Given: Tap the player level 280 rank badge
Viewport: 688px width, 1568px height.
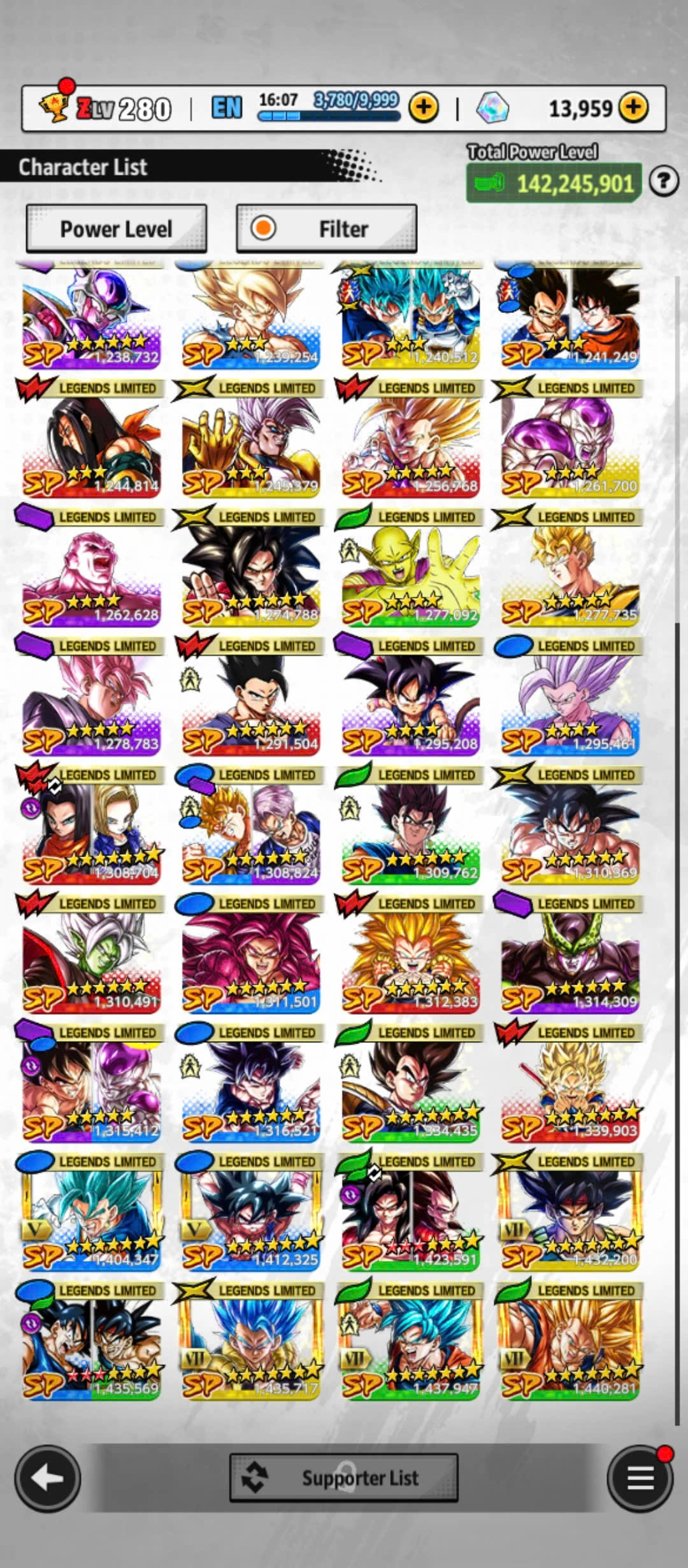Looking at the screenshot, I should [105, 108].
